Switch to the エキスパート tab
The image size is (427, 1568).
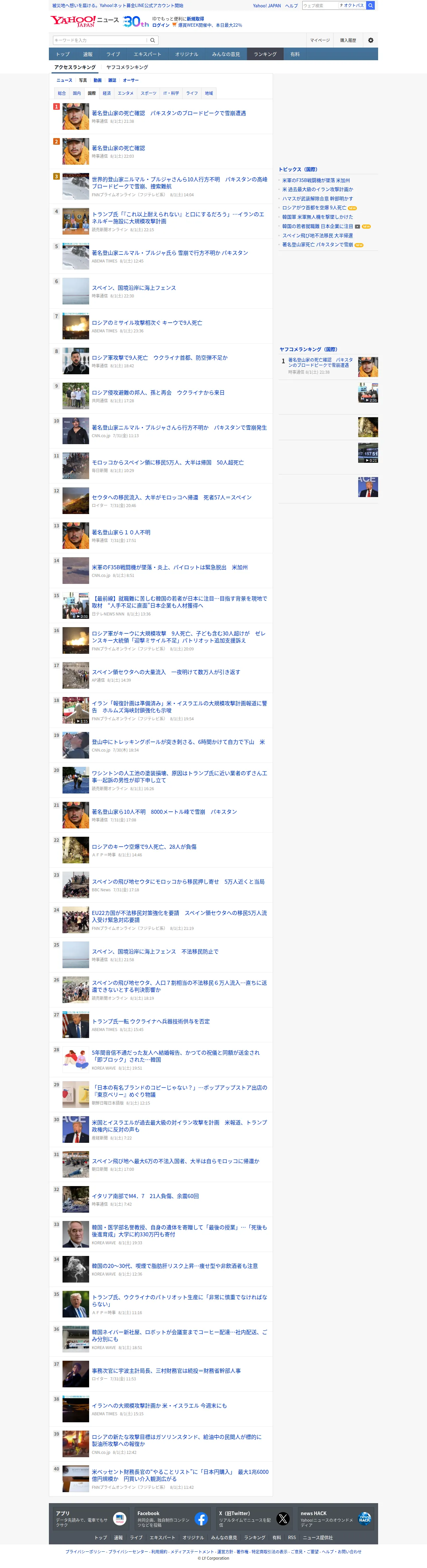coord(147,54)
